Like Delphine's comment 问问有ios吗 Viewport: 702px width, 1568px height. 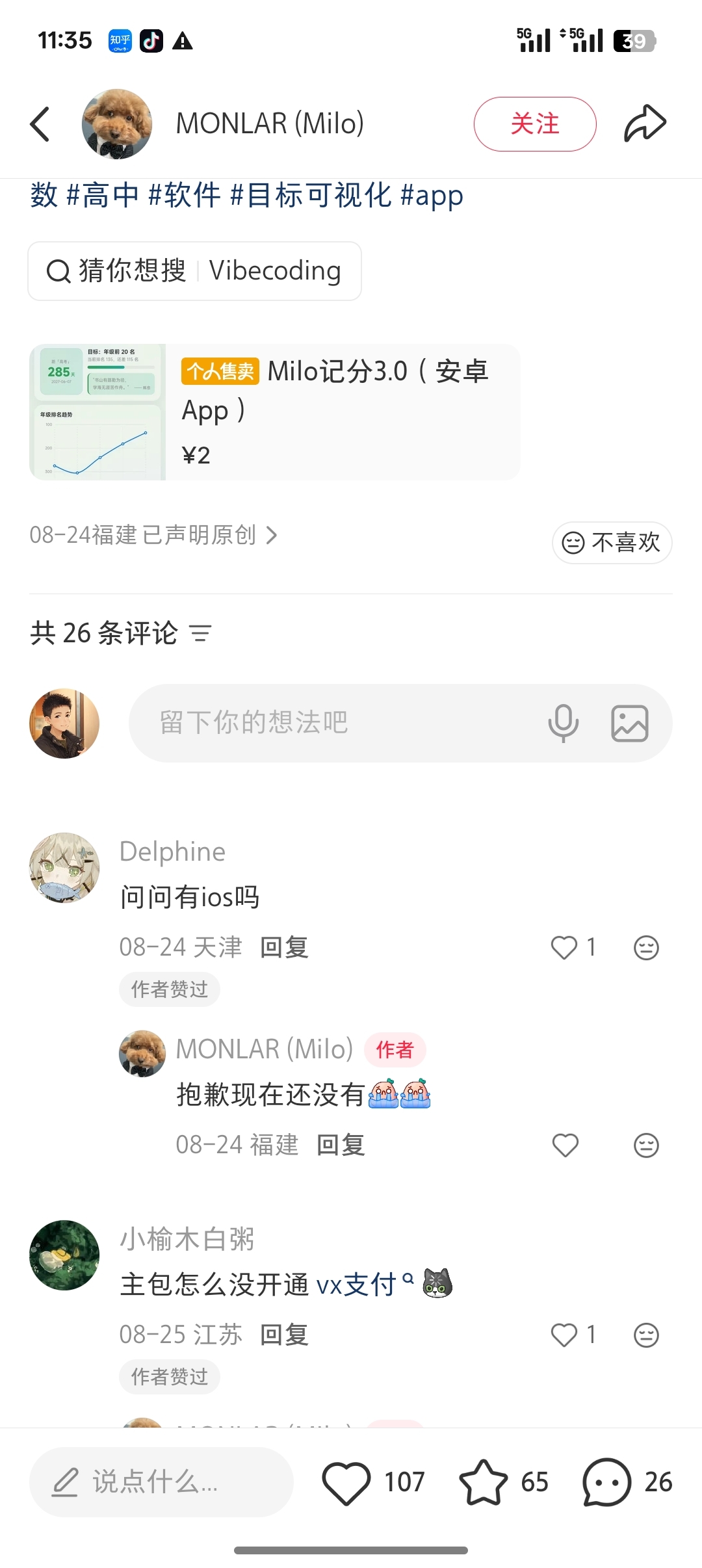click(x=564, y=947)
